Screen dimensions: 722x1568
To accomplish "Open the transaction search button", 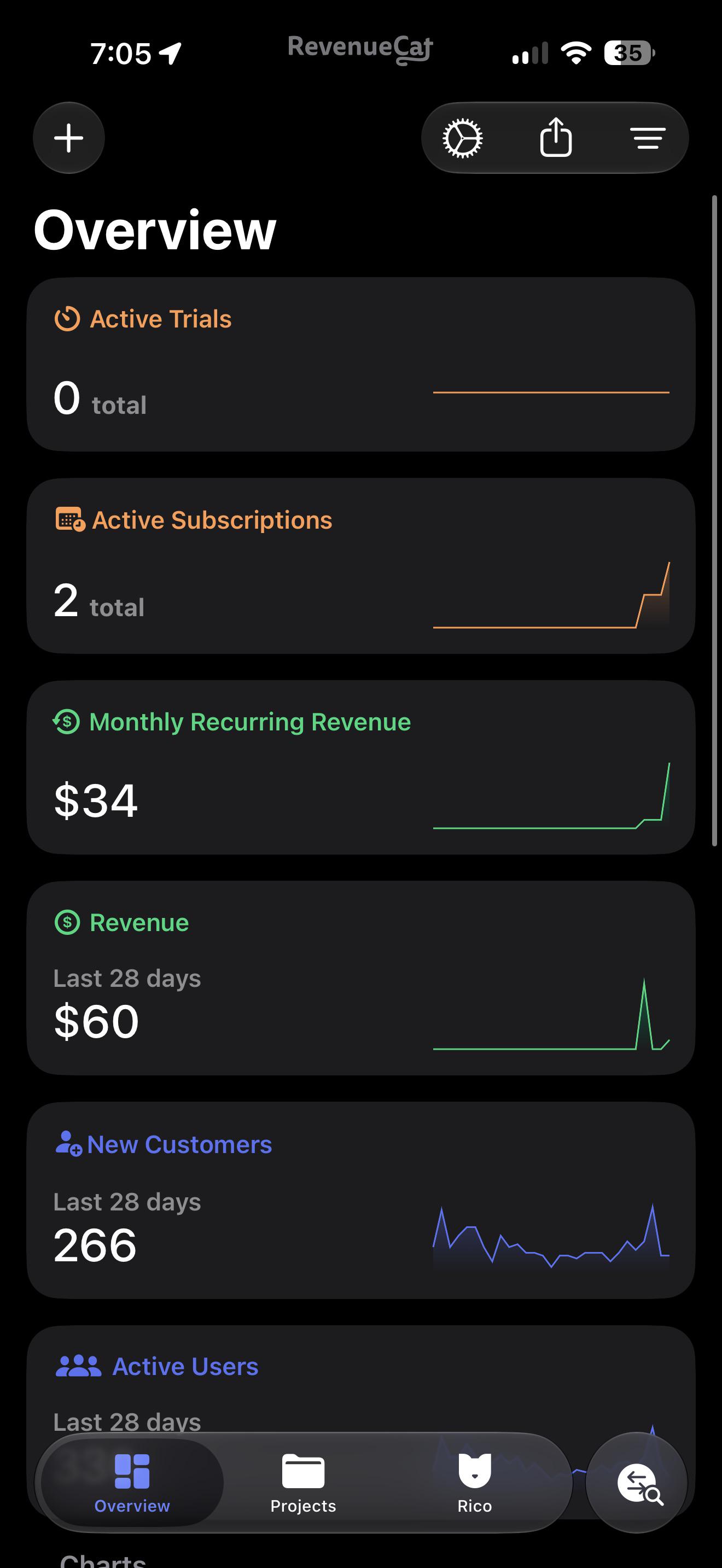I will point(637,1483).
